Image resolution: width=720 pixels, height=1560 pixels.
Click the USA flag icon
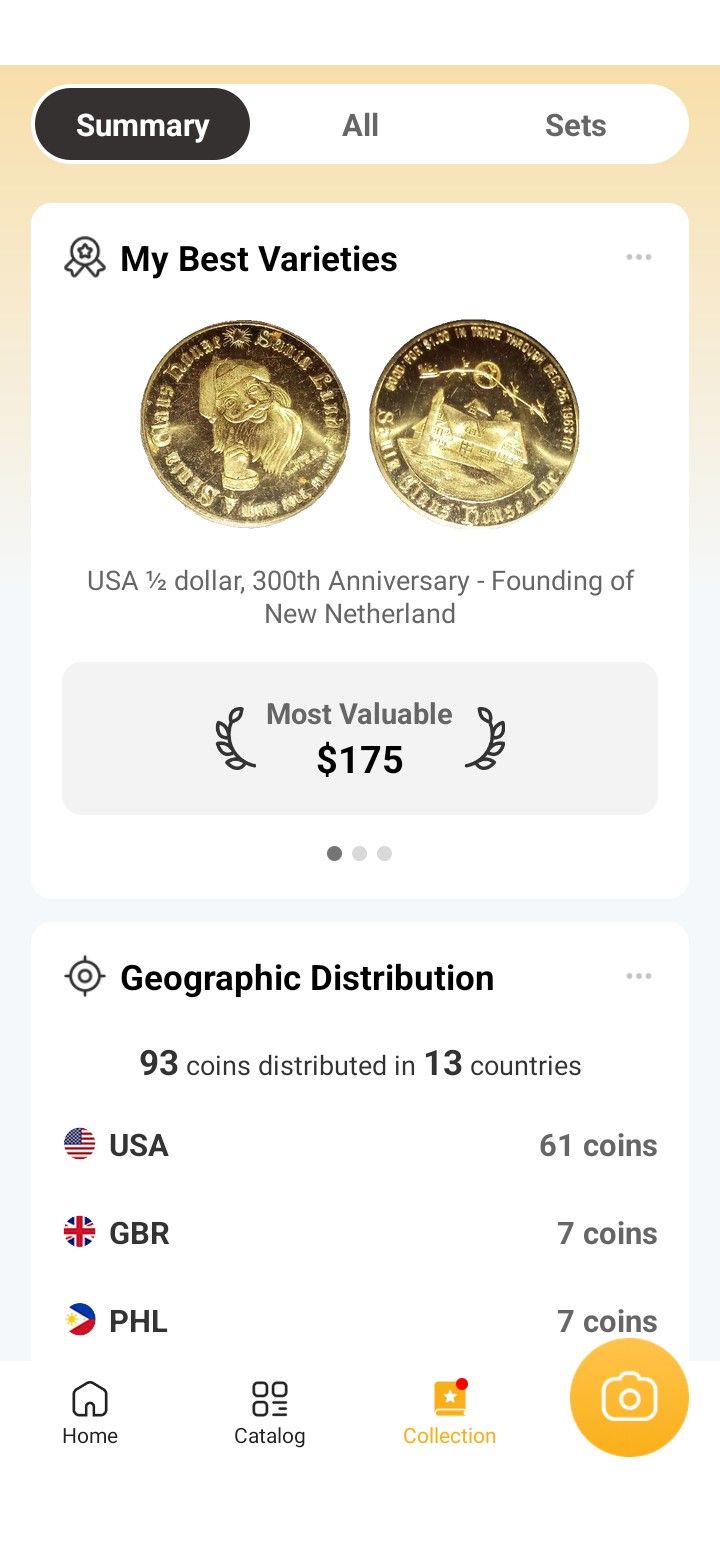point(78,1144)
